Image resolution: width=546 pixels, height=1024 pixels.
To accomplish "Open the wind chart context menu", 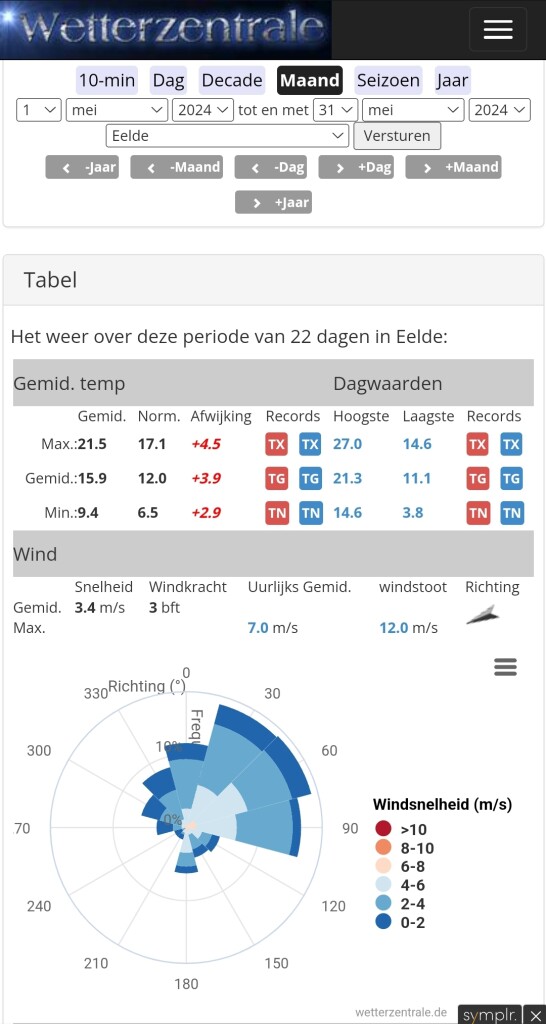I will pos(506,667).
